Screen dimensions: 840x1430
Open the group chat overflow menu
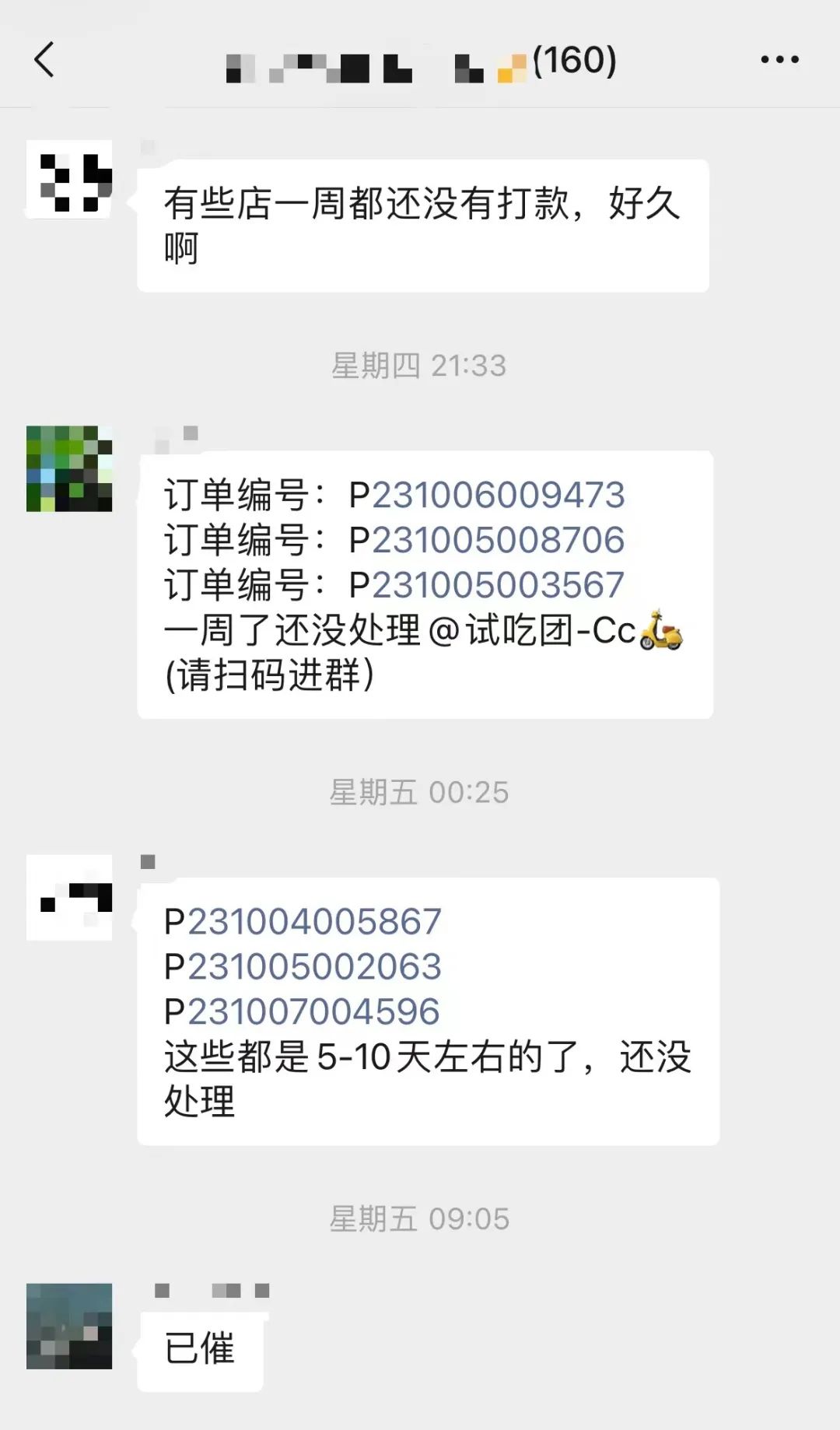click(779, 60)
